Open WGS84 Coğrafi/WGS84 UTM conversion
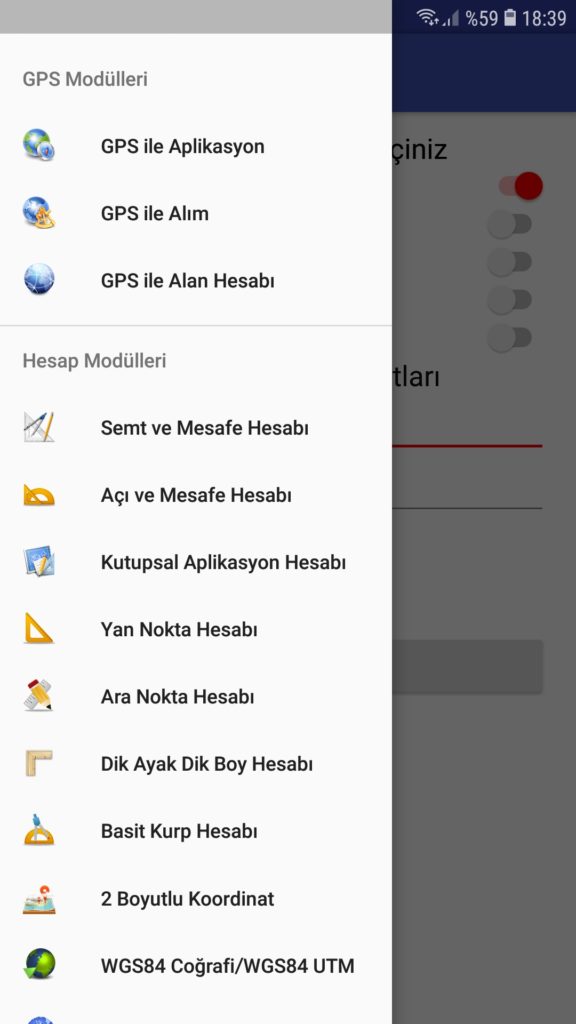 pyautogui.click(x=196, y=966)
